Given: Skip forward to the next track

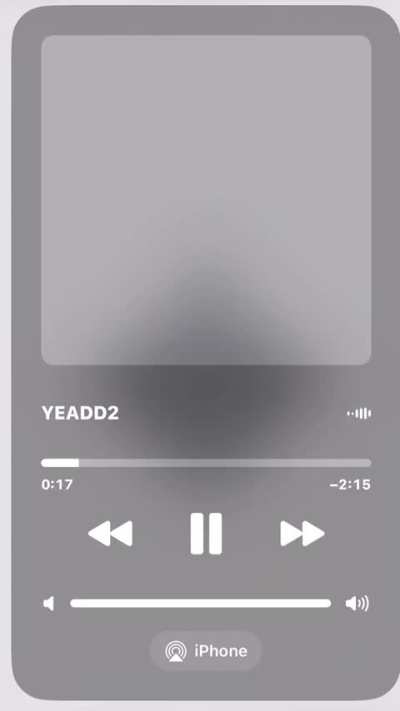Looking at the screenshot, I should (x=302, y=534).
